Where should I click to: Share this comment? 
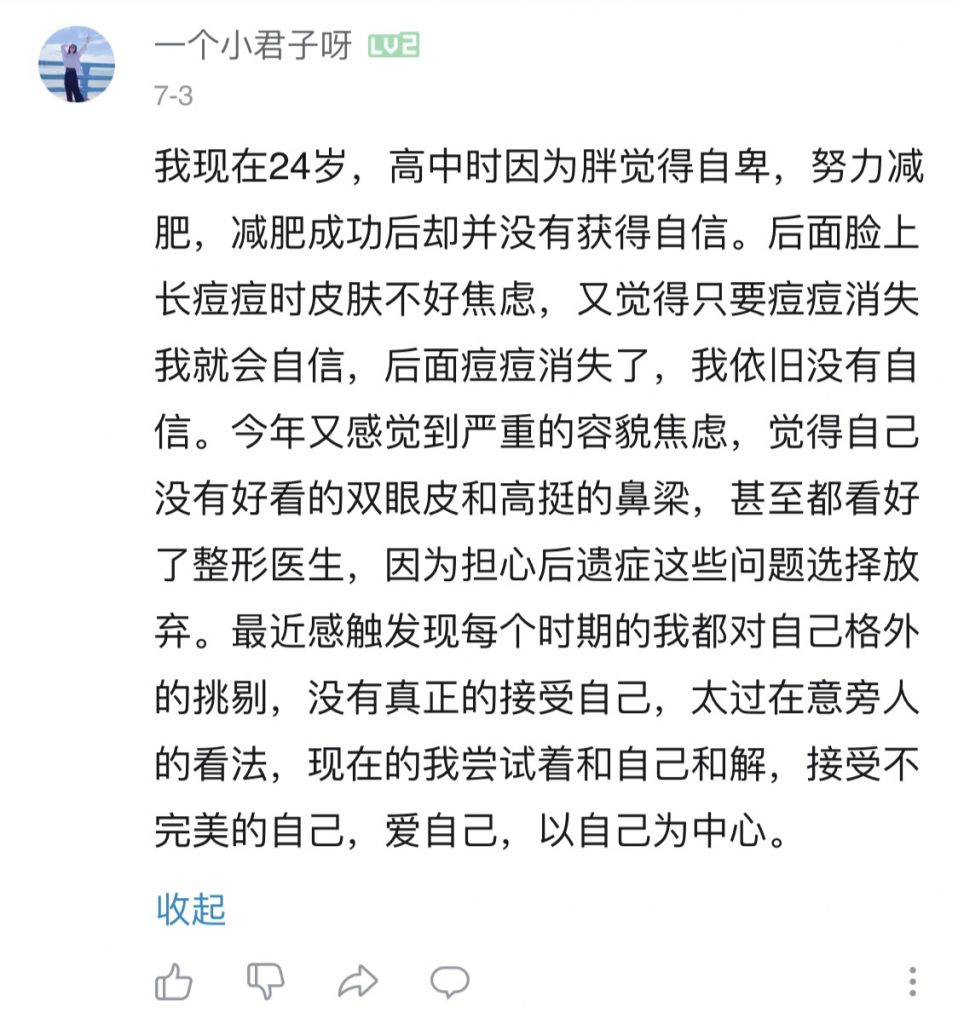(x=357, y=982)
